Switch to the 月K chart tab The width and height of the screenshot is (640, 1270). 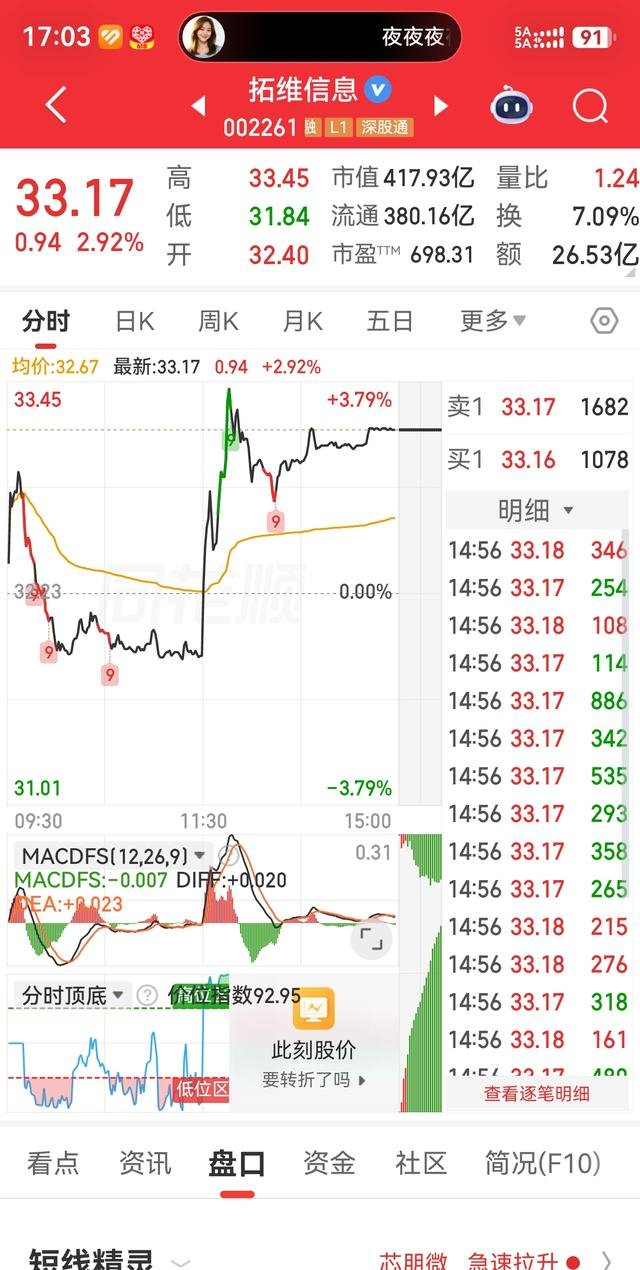coord(303,321)
